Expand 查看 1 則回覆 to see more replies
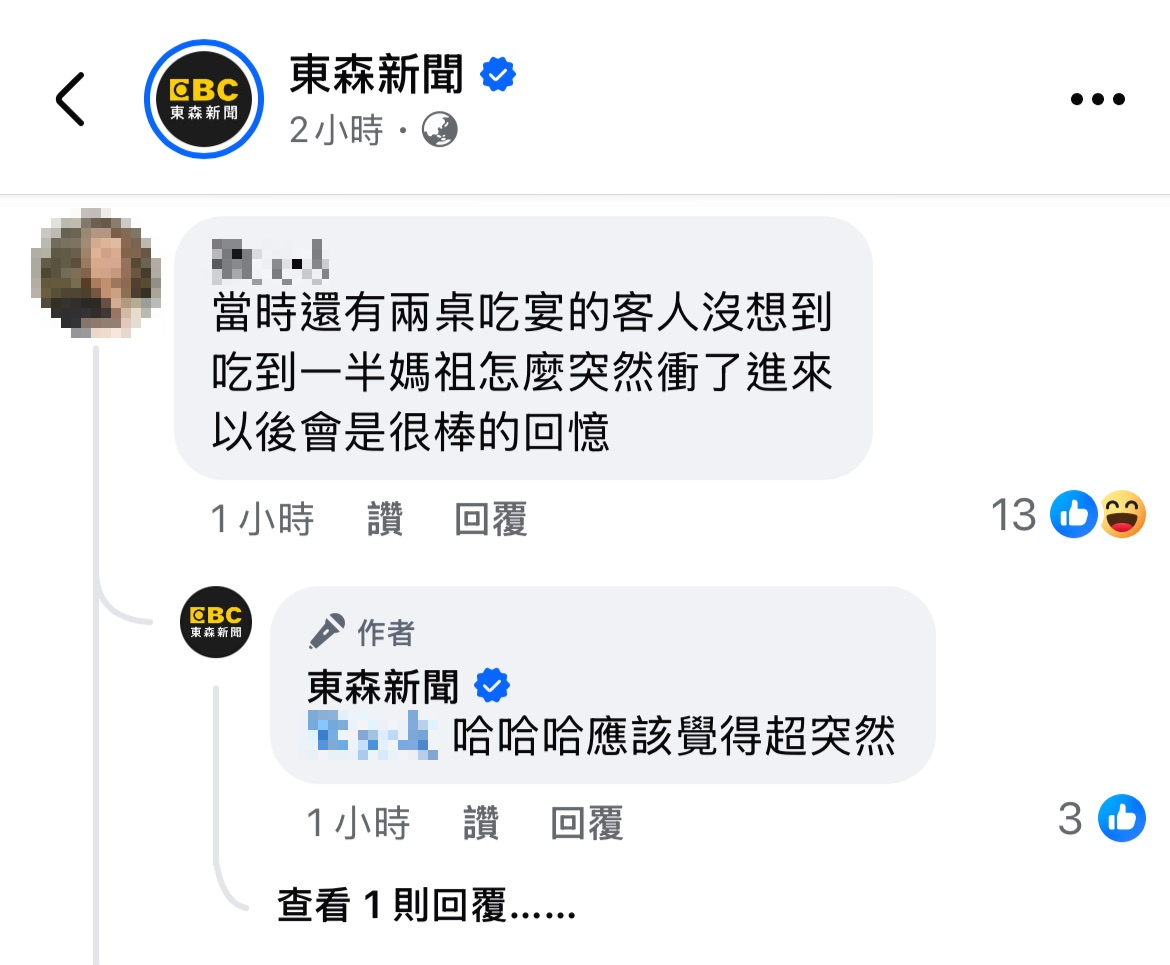Screen dimensions: 1170x965 click(x=426, y=906)
